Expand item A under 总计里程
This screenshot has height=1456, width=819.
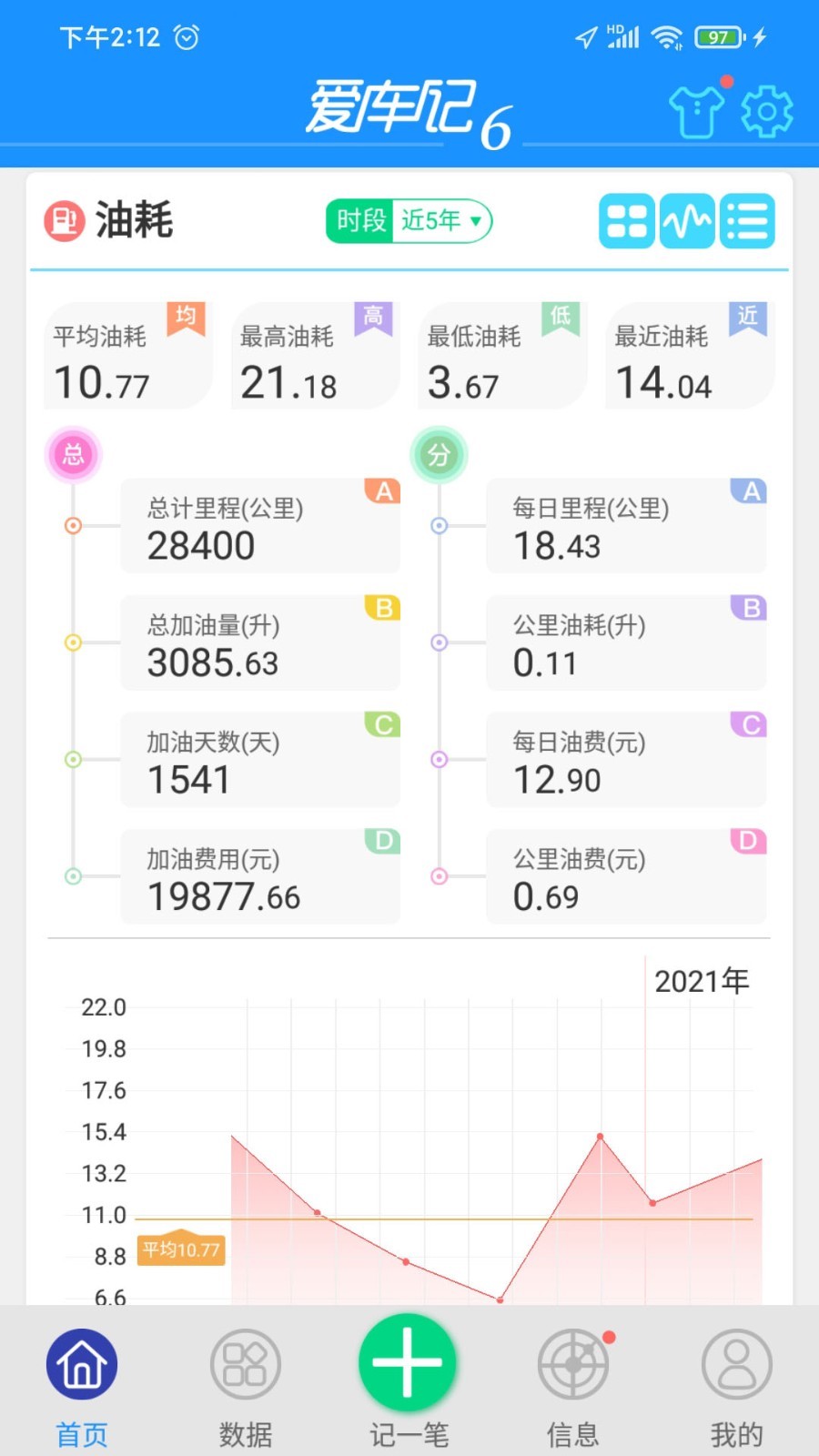coord(382,490)
